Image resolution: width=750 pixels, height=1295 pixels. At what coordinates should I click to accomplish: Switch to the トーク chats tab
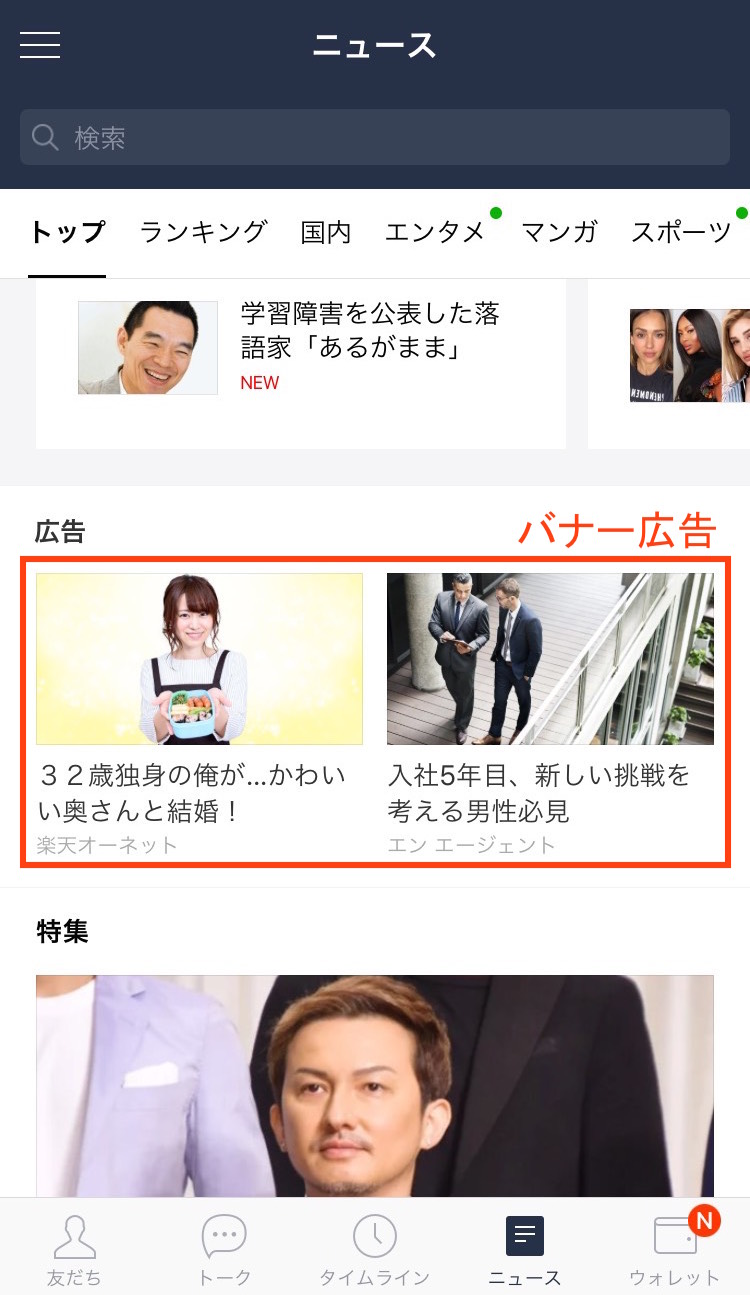click(x=224, y=1248)
